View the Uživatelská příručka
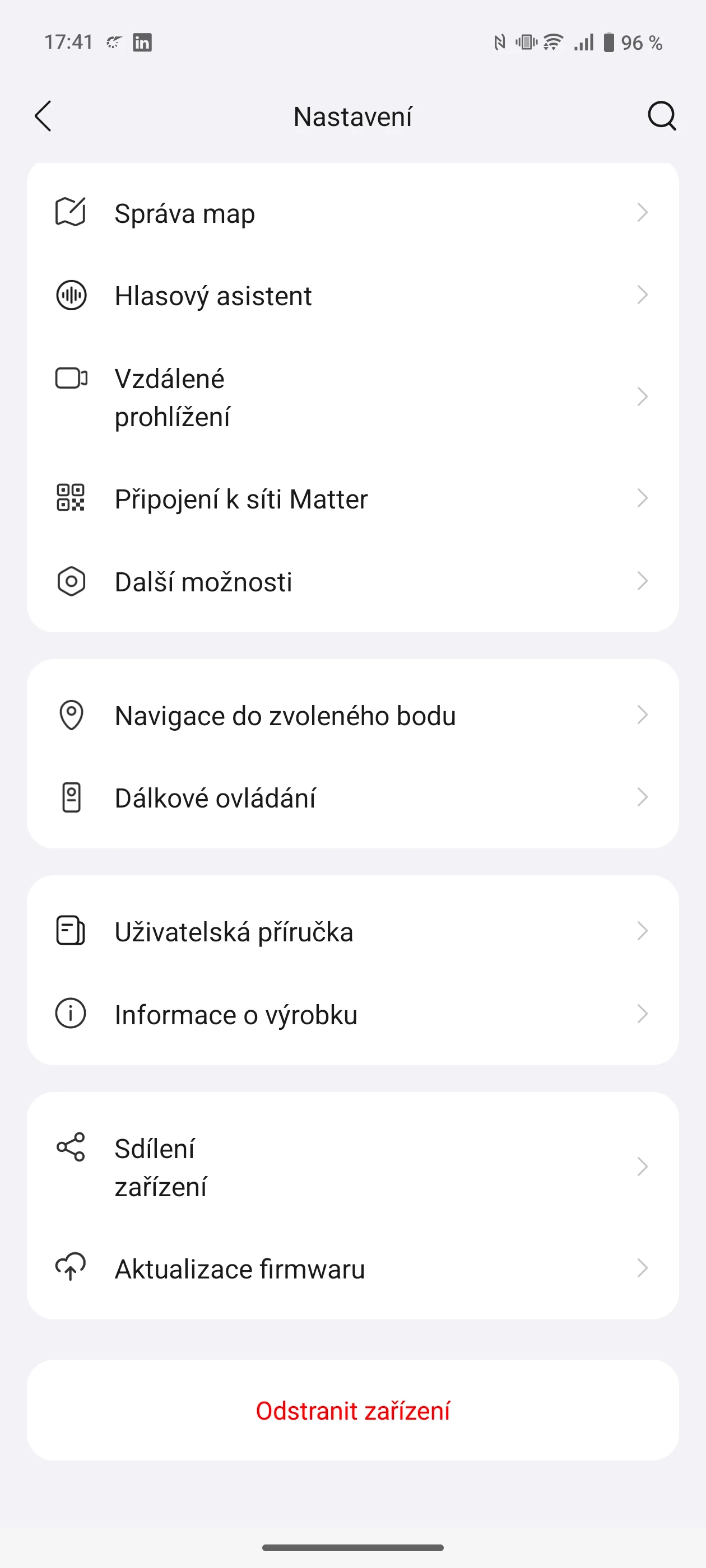The image size is (706, 1568). click(x=352, y=931)
